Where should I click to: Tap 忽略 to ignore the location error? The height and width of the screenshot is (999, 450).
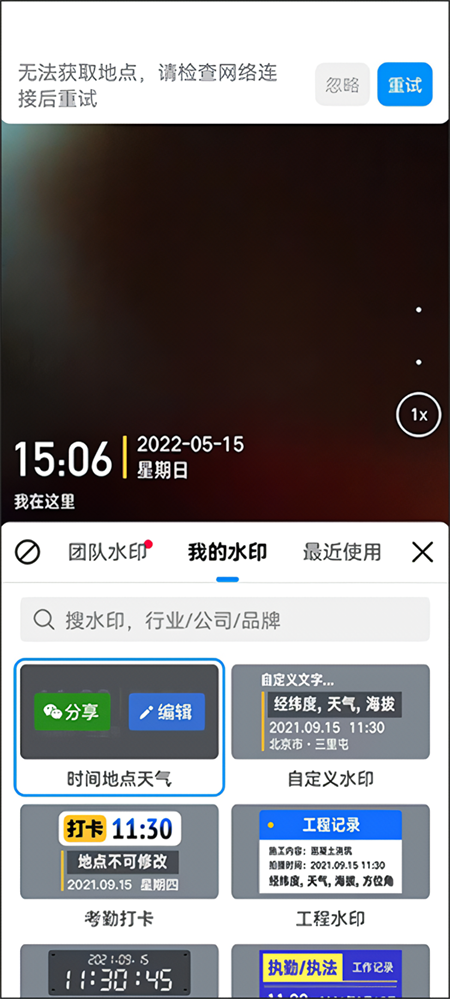(x=342, y=84)
